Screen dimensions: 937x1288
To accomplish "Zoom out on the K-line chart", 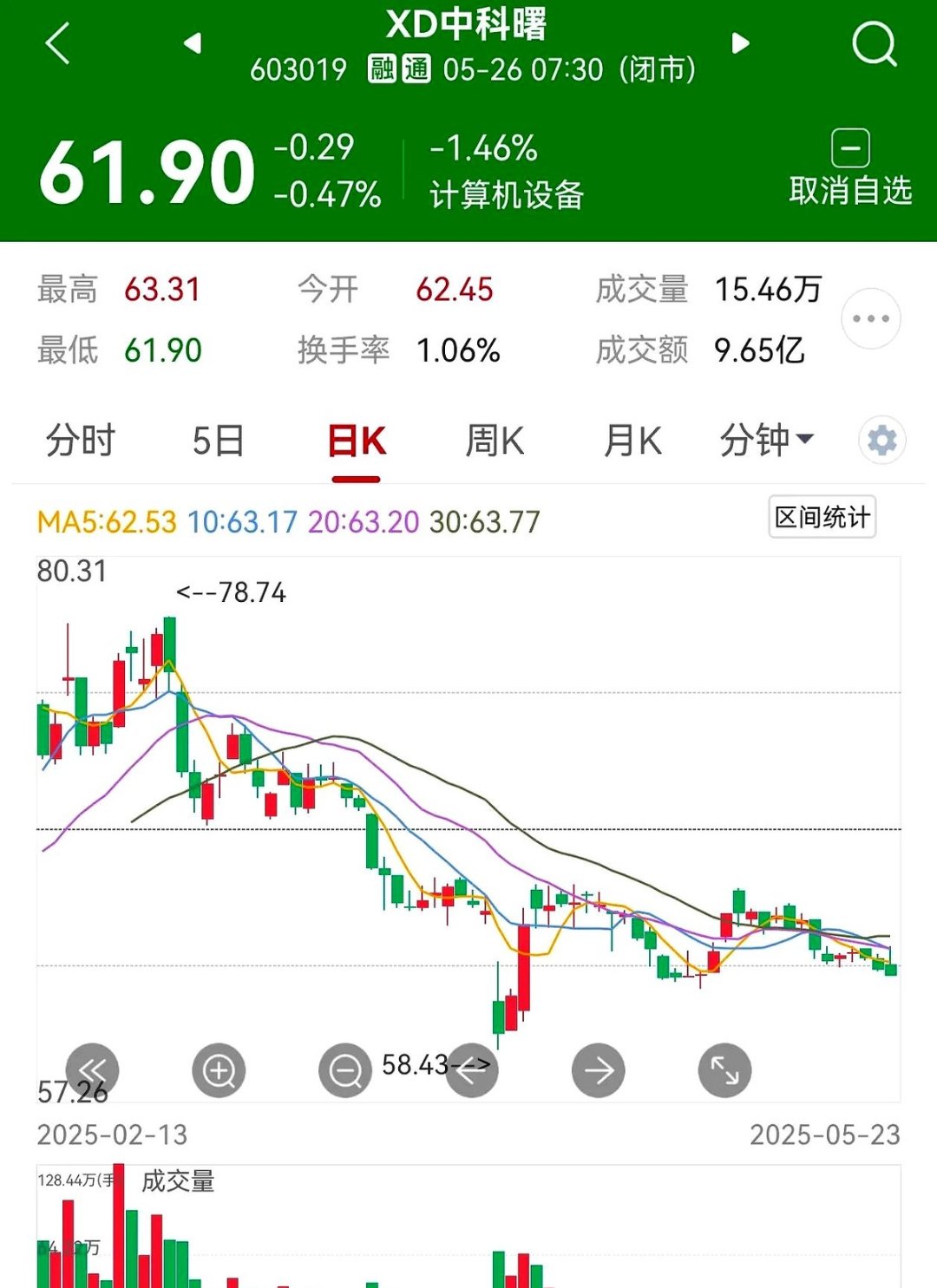I will 345,1070.
